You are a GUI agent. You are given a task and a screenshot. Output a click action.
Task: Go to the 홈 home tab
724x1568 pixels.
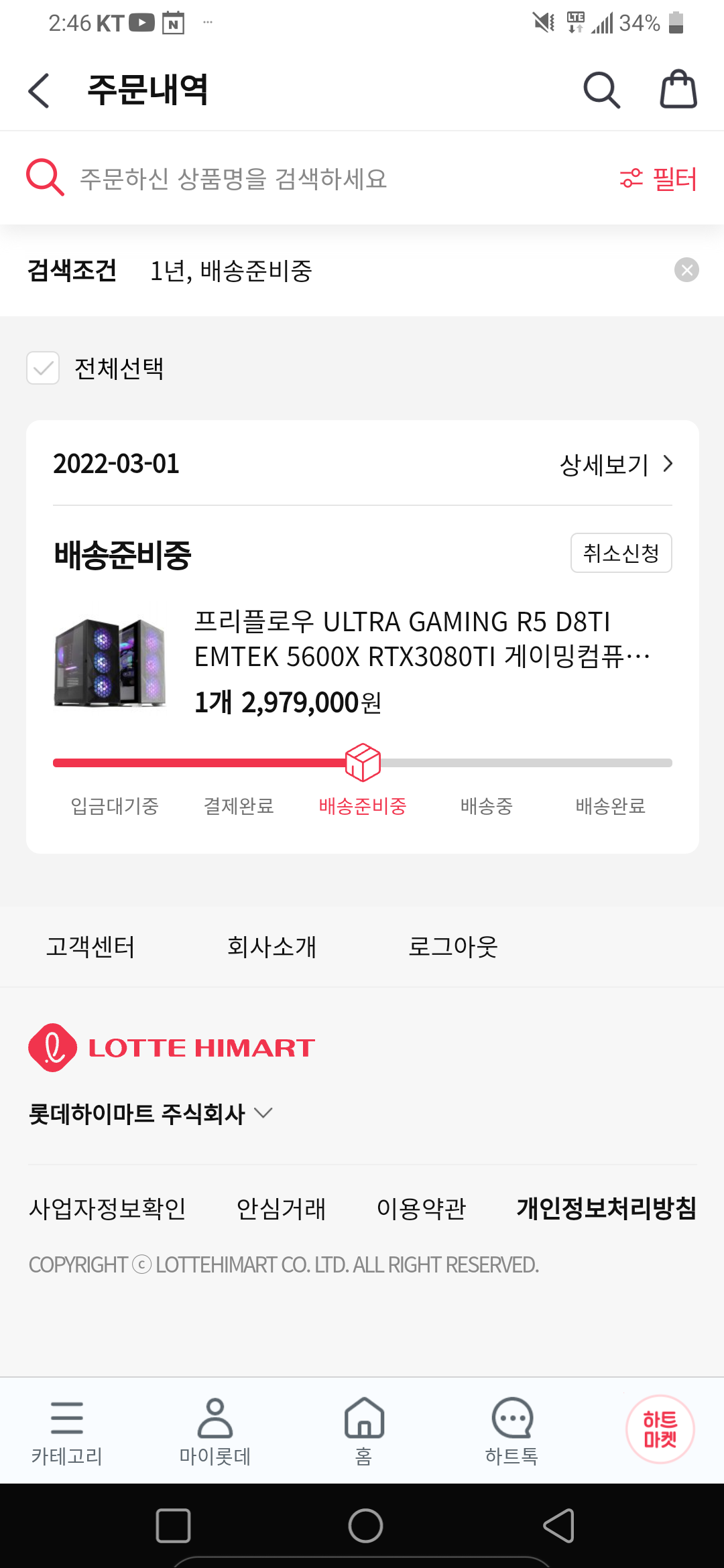coord(363,1431)
